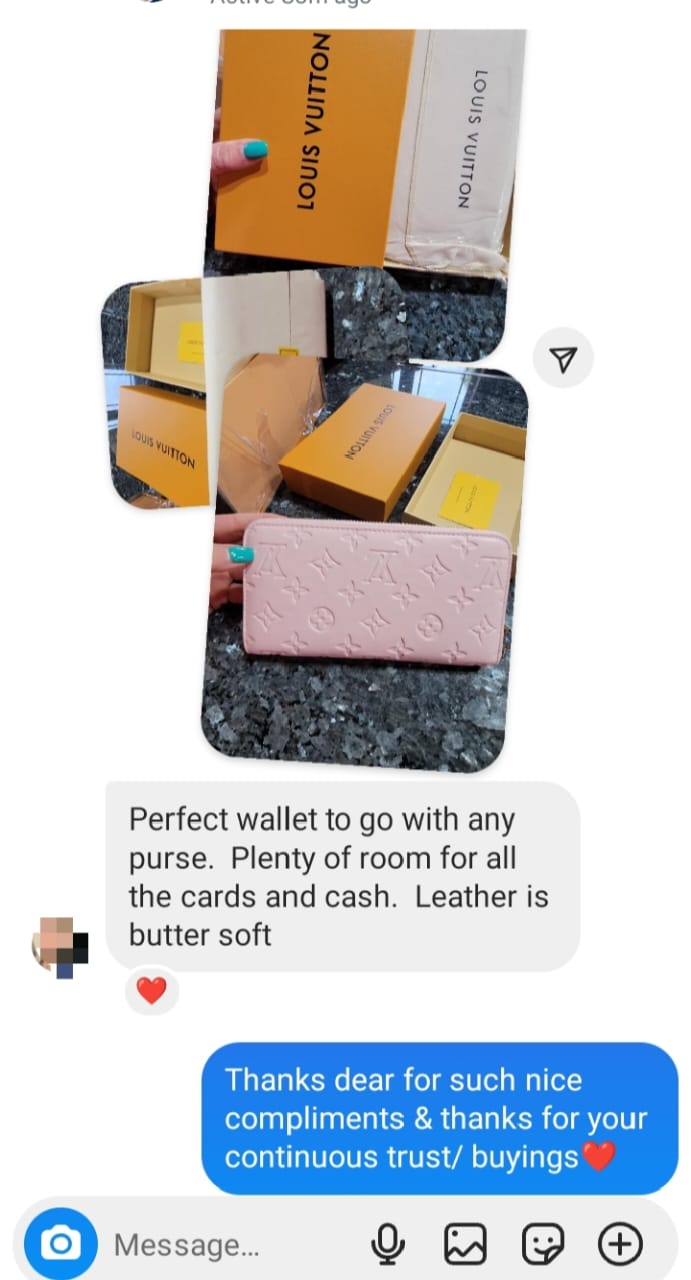Tap the Message text field
Screen dimensions: 691x1280
click(x=230, y=1245)
